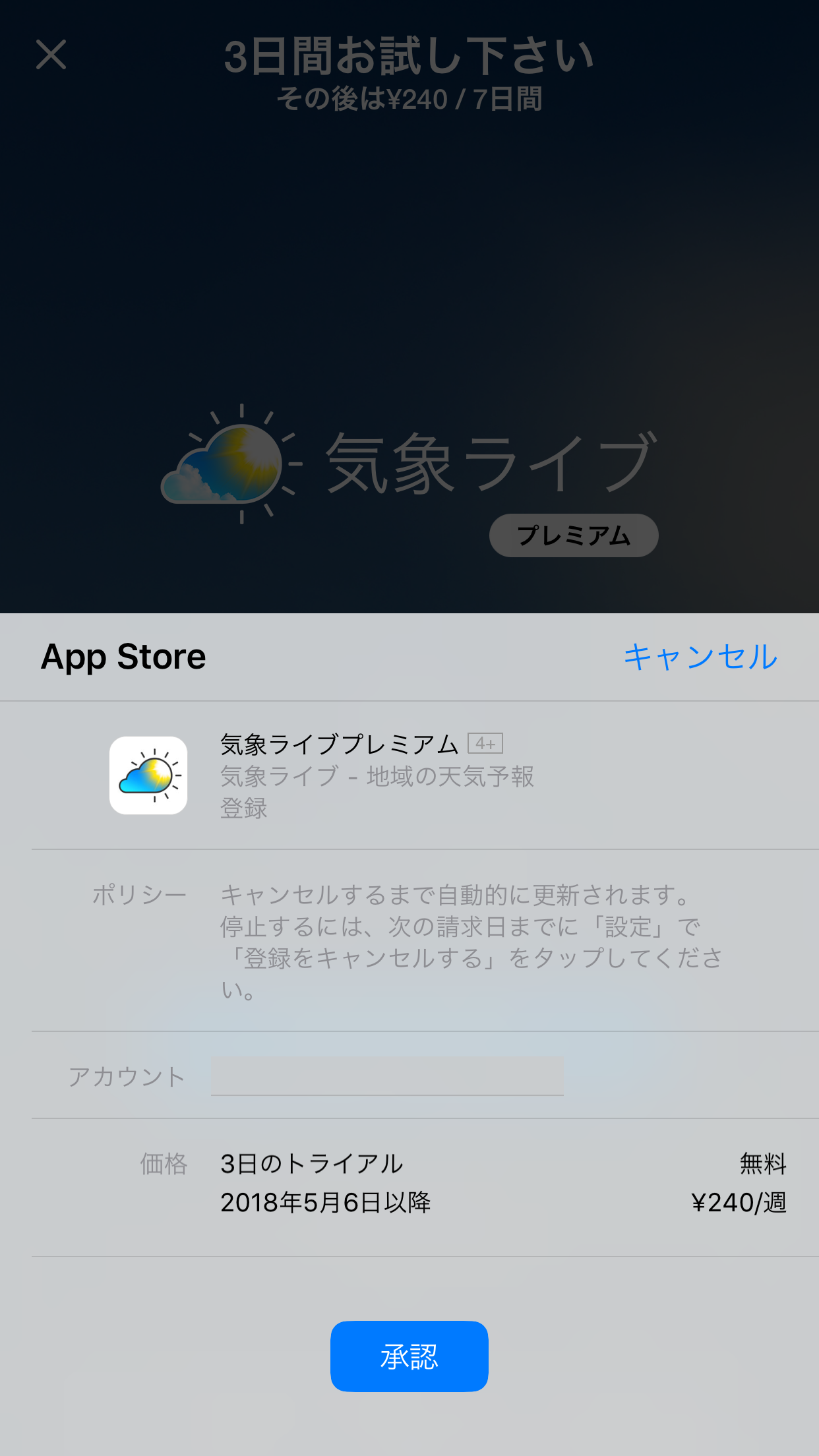The image size is (819, 1456).
Task: Cancel the App Store purchase via キャンセル
Action: coord(700,657)
